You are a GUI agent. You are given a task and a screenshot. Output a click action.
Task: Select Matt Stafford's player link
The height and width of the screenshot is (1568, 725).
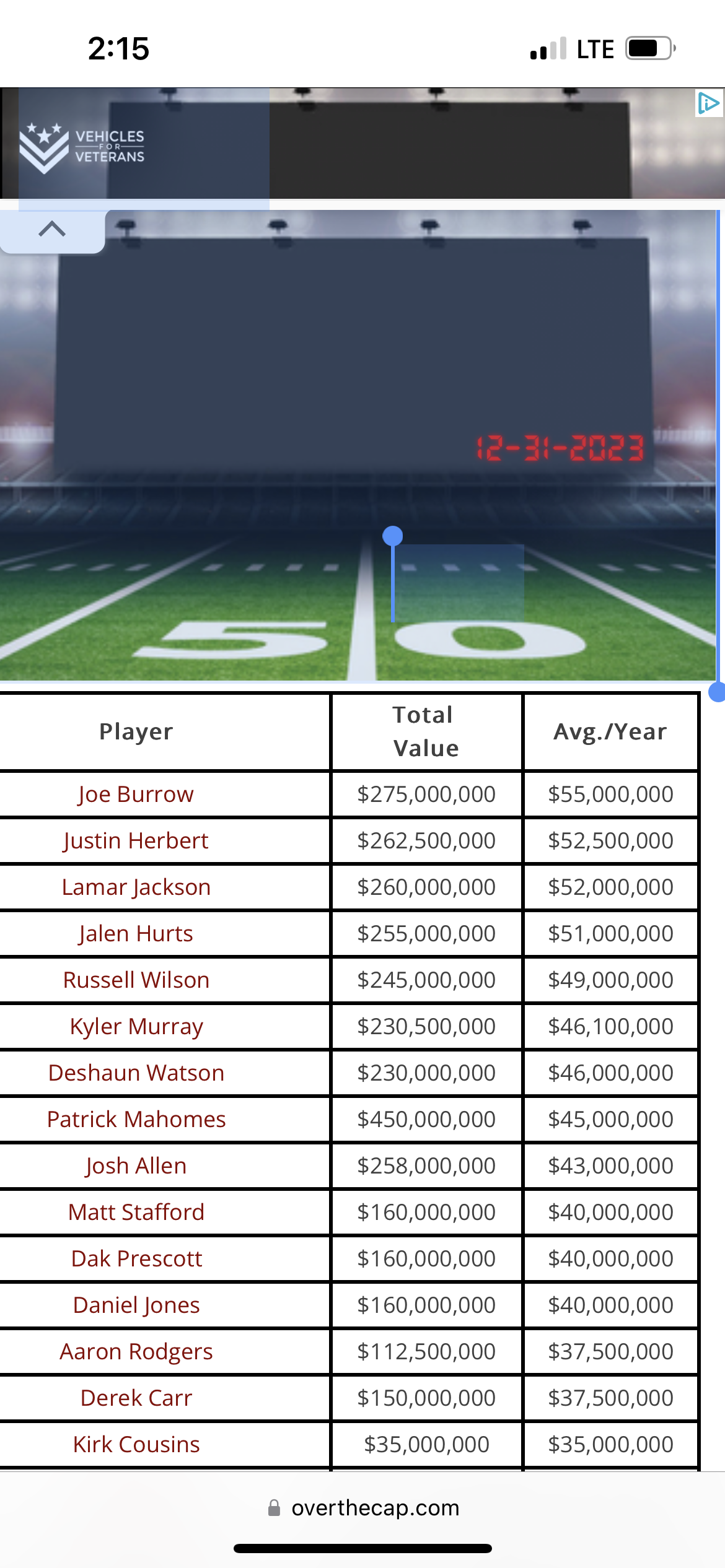coord(136,1213)
